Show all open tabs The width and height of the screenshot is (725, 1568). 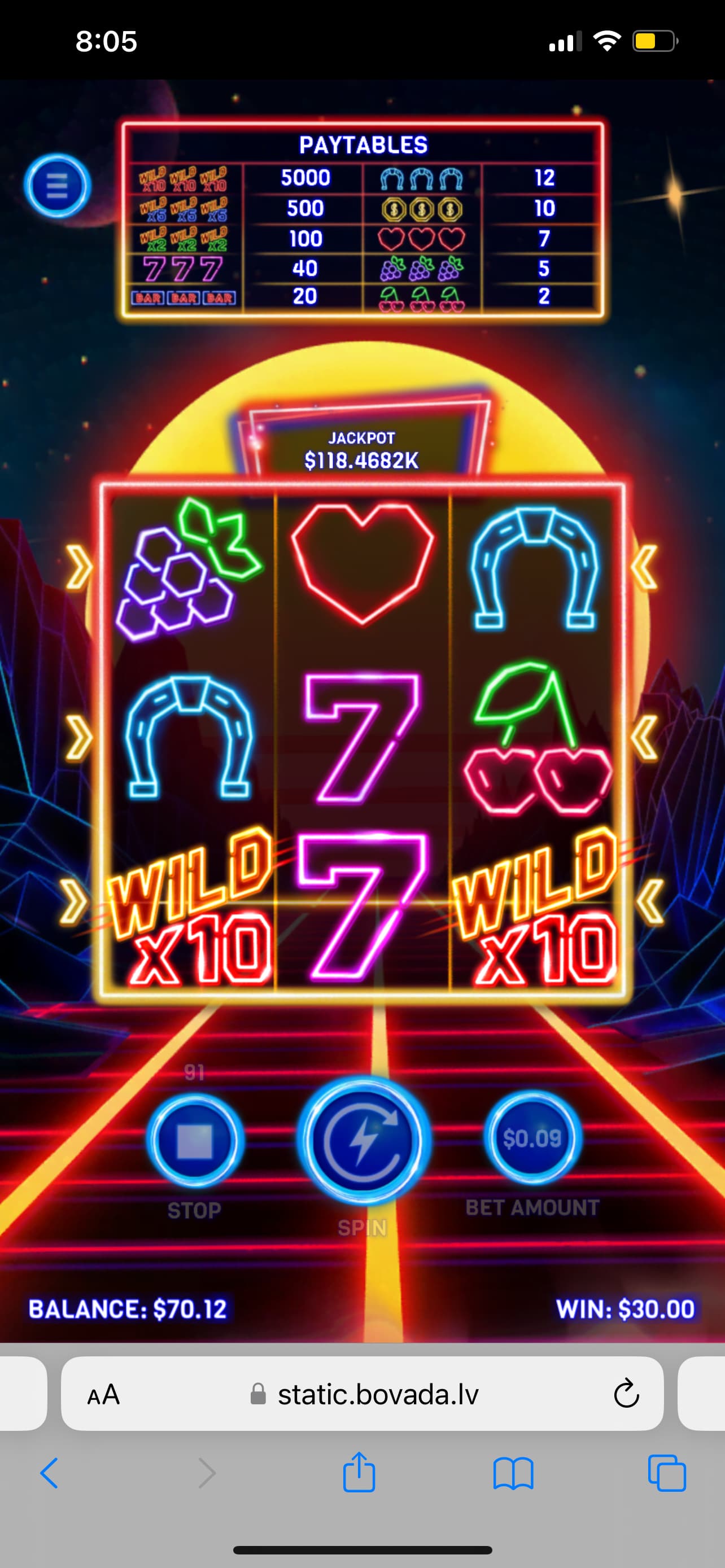(x=667, y=1474)
